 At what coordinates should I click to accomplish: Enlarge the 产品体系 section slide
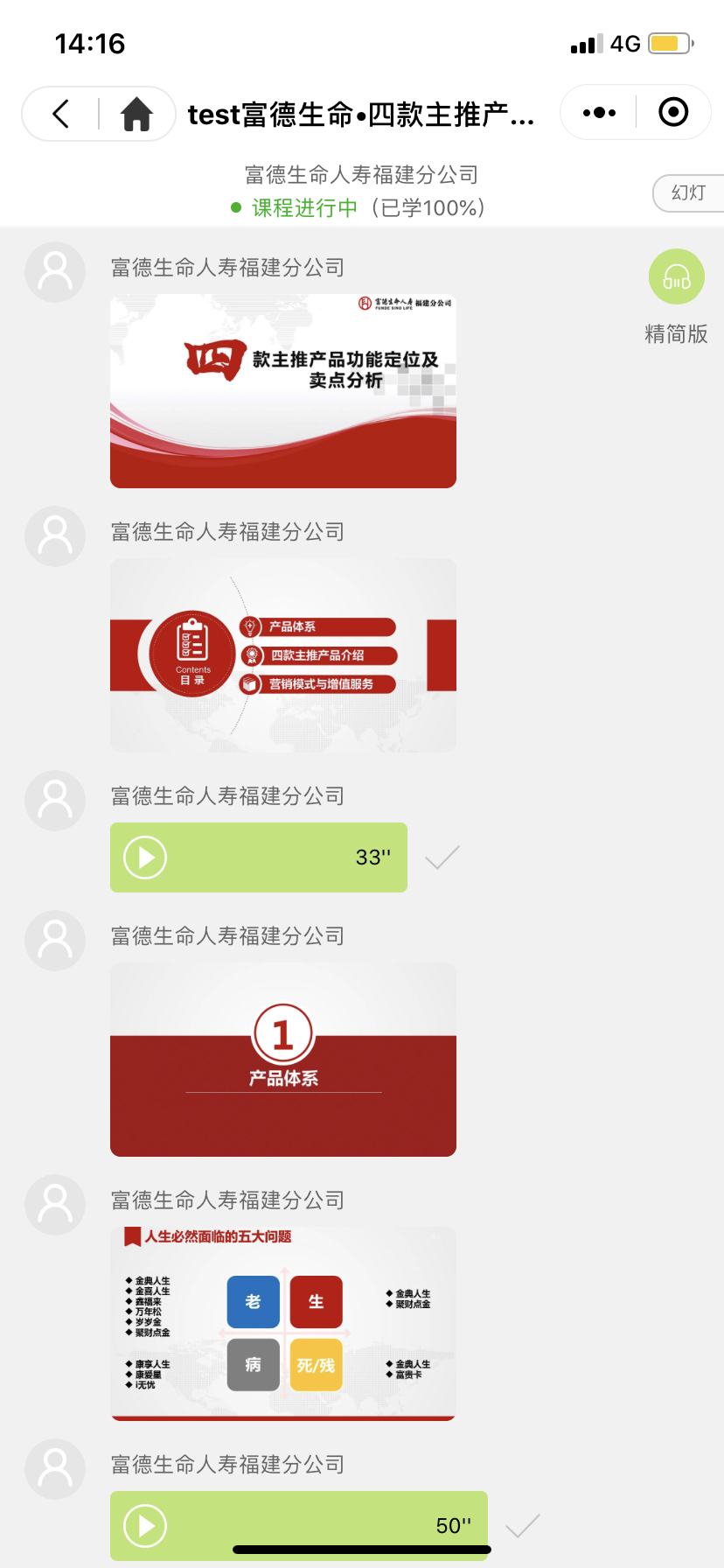282,1060
